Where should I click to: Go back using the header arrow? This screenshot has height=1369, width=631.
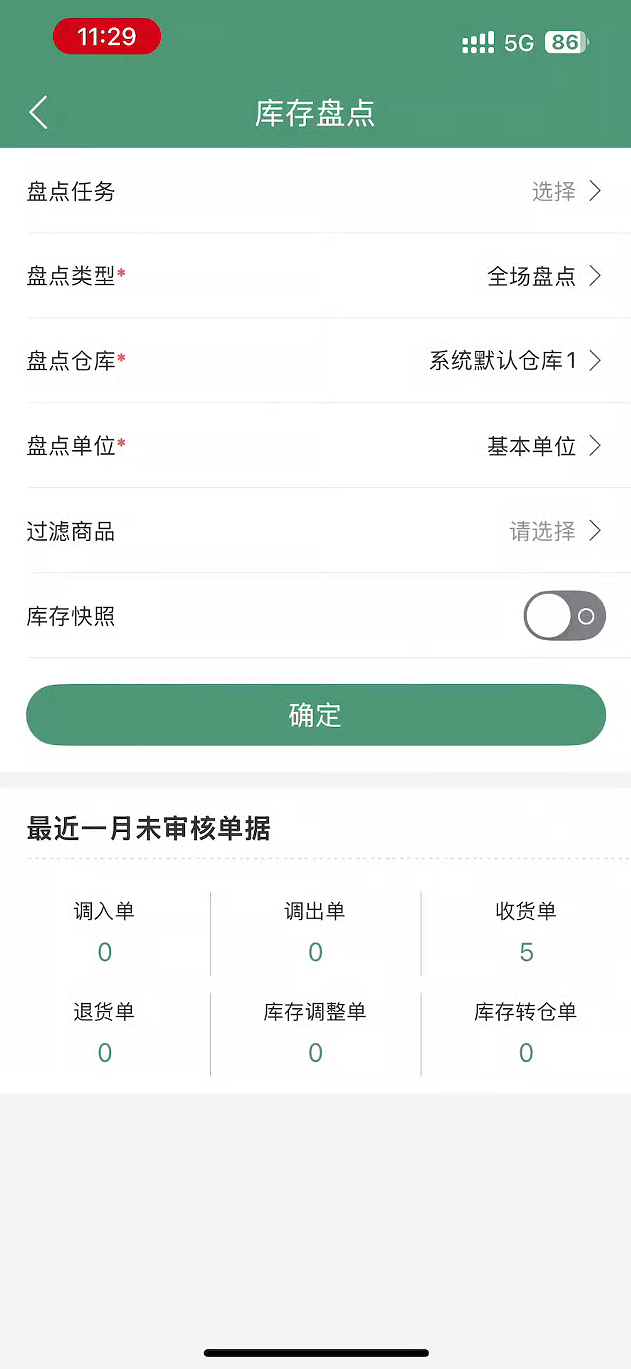click(38, 112)
